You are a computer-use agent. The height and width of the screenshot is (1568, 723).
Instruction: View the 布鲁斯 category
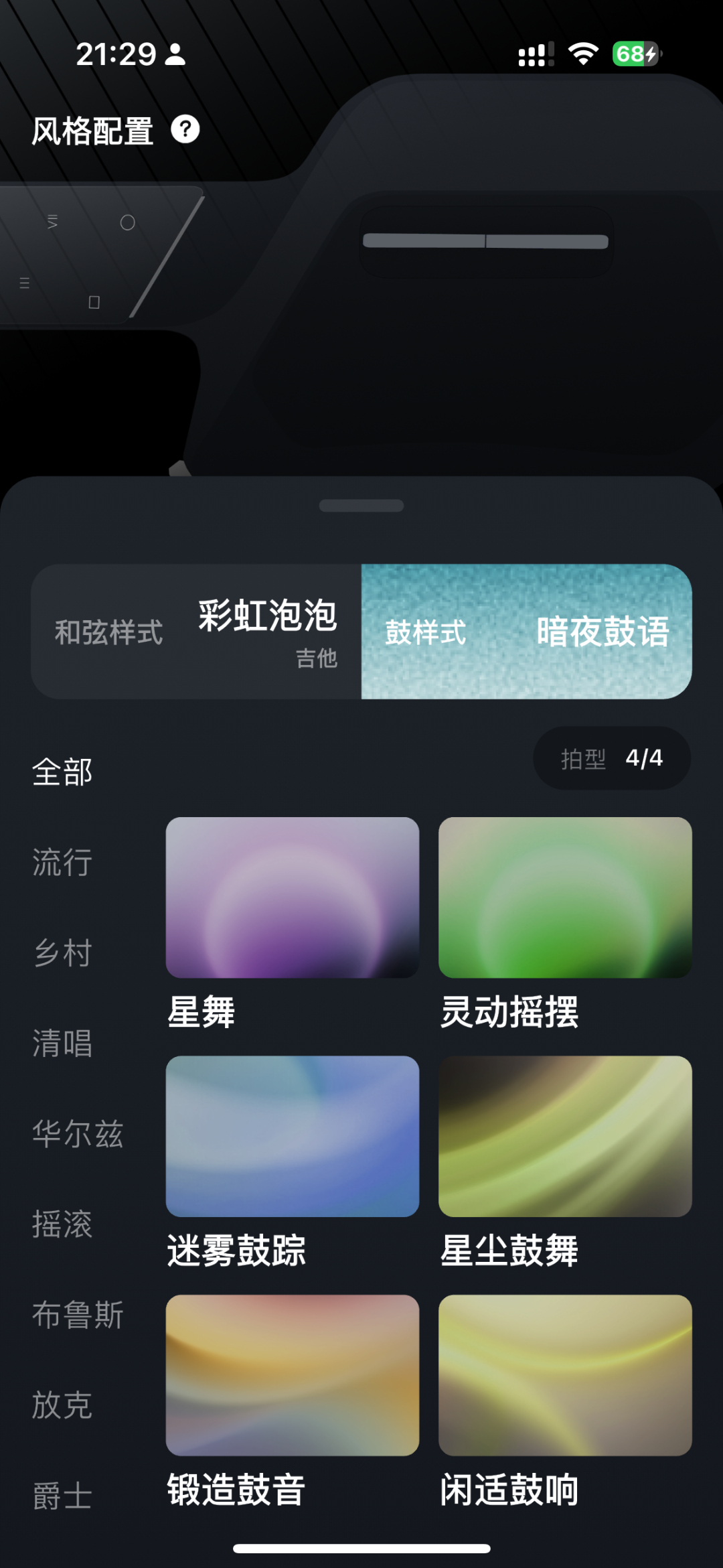coord(78,1315)
